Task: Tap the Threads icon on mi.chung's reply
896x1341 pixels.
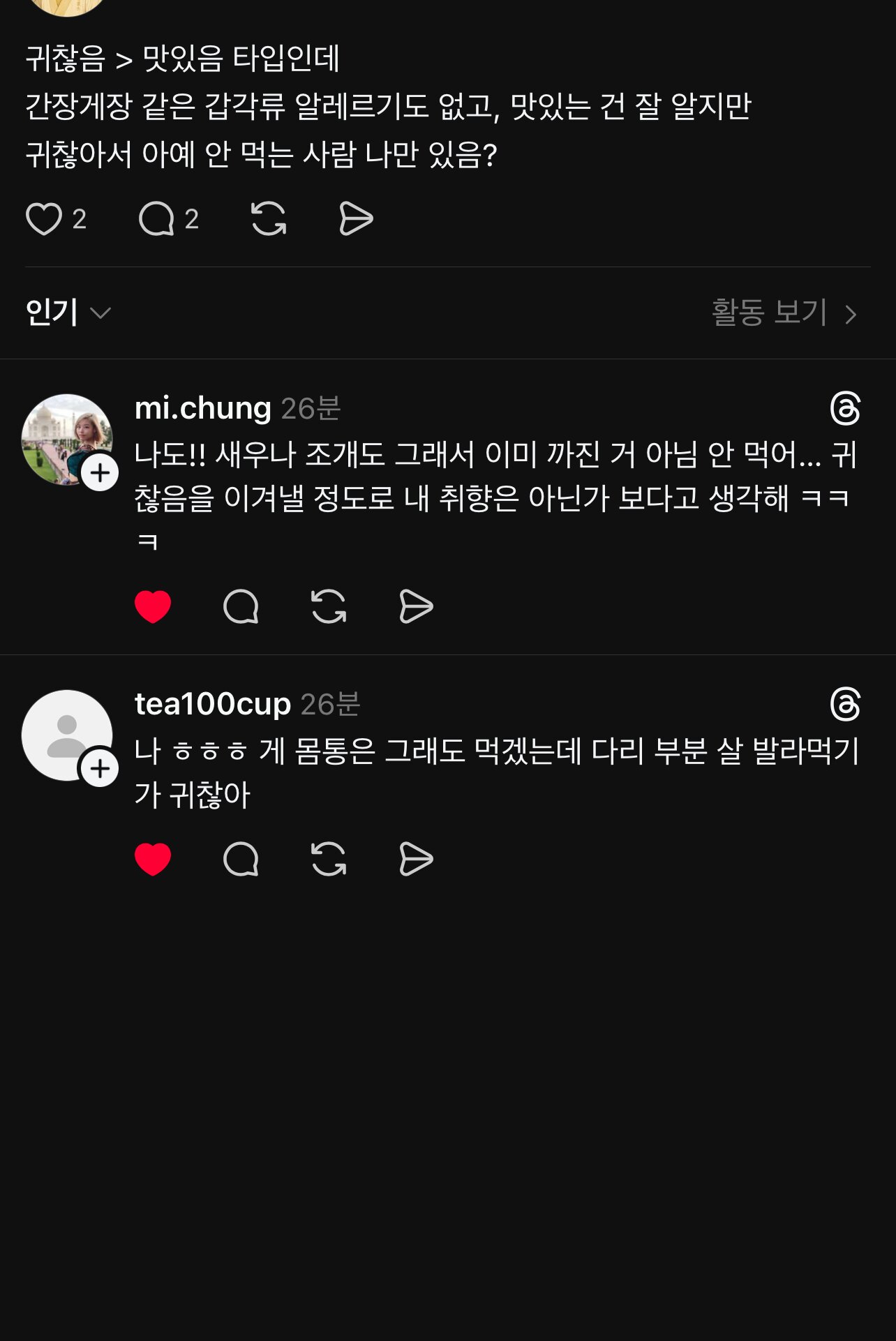Action: pos(845,409)
